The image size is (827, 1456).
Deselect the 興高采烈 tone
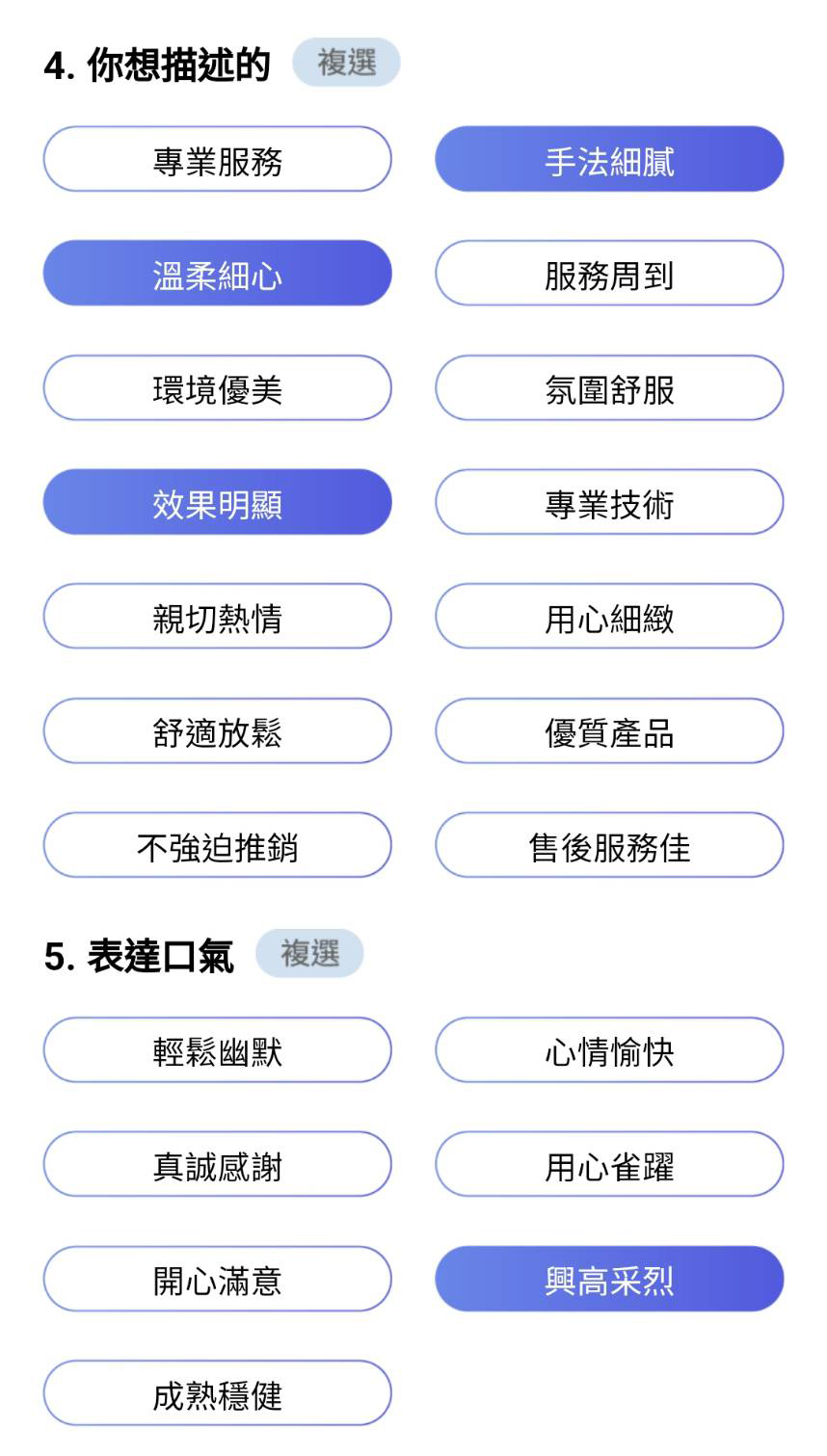point(609,1281)
